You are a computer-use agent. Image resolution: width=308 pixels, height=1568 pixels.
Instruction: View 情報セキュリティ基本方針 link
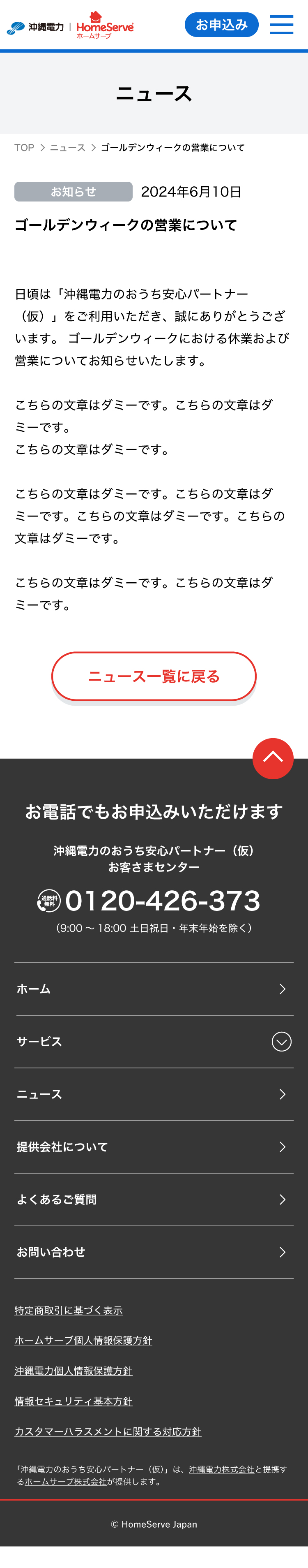74,1401
